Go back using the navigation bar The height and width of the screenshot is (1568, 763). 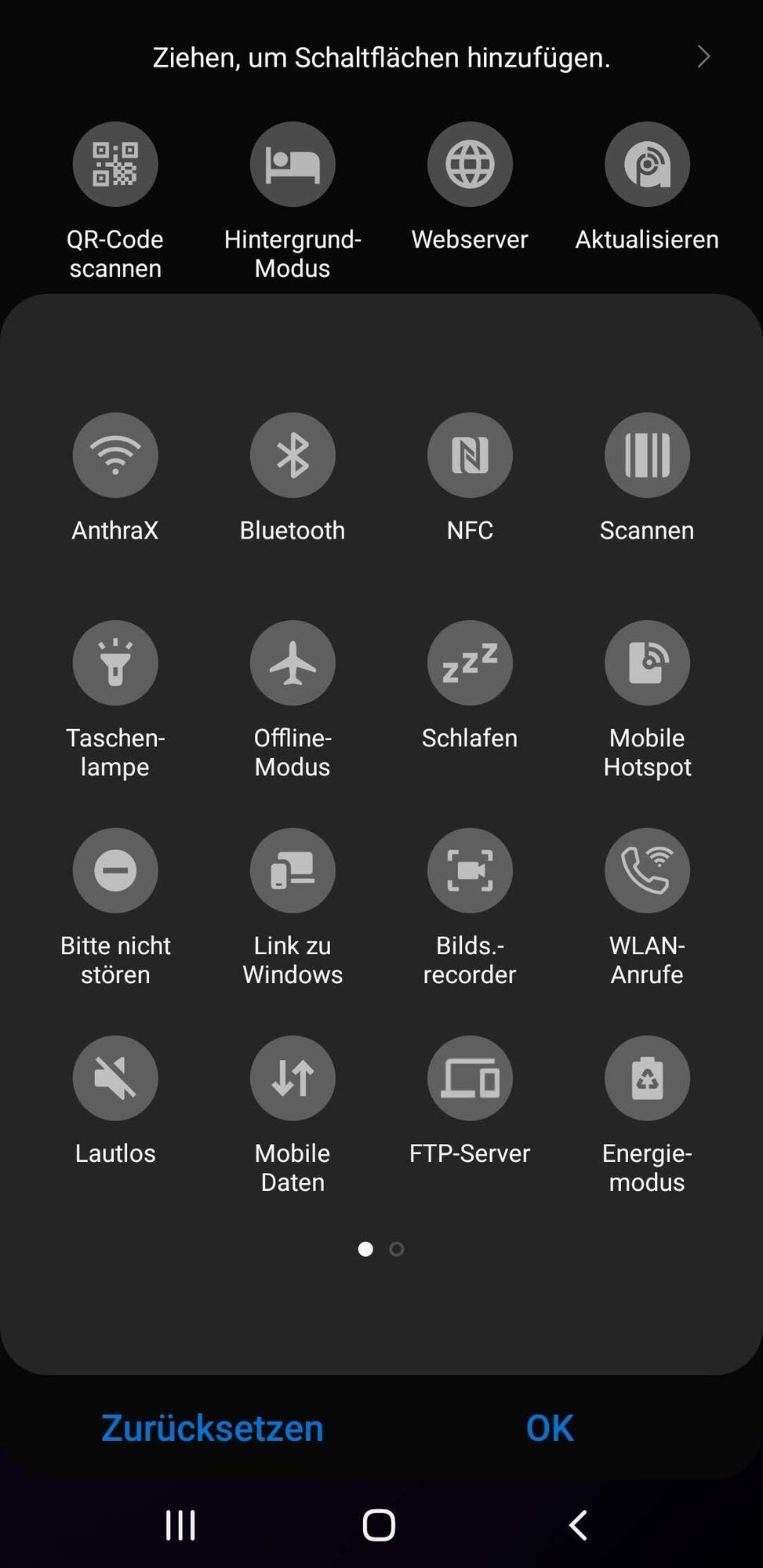[x=578, y=1525]
